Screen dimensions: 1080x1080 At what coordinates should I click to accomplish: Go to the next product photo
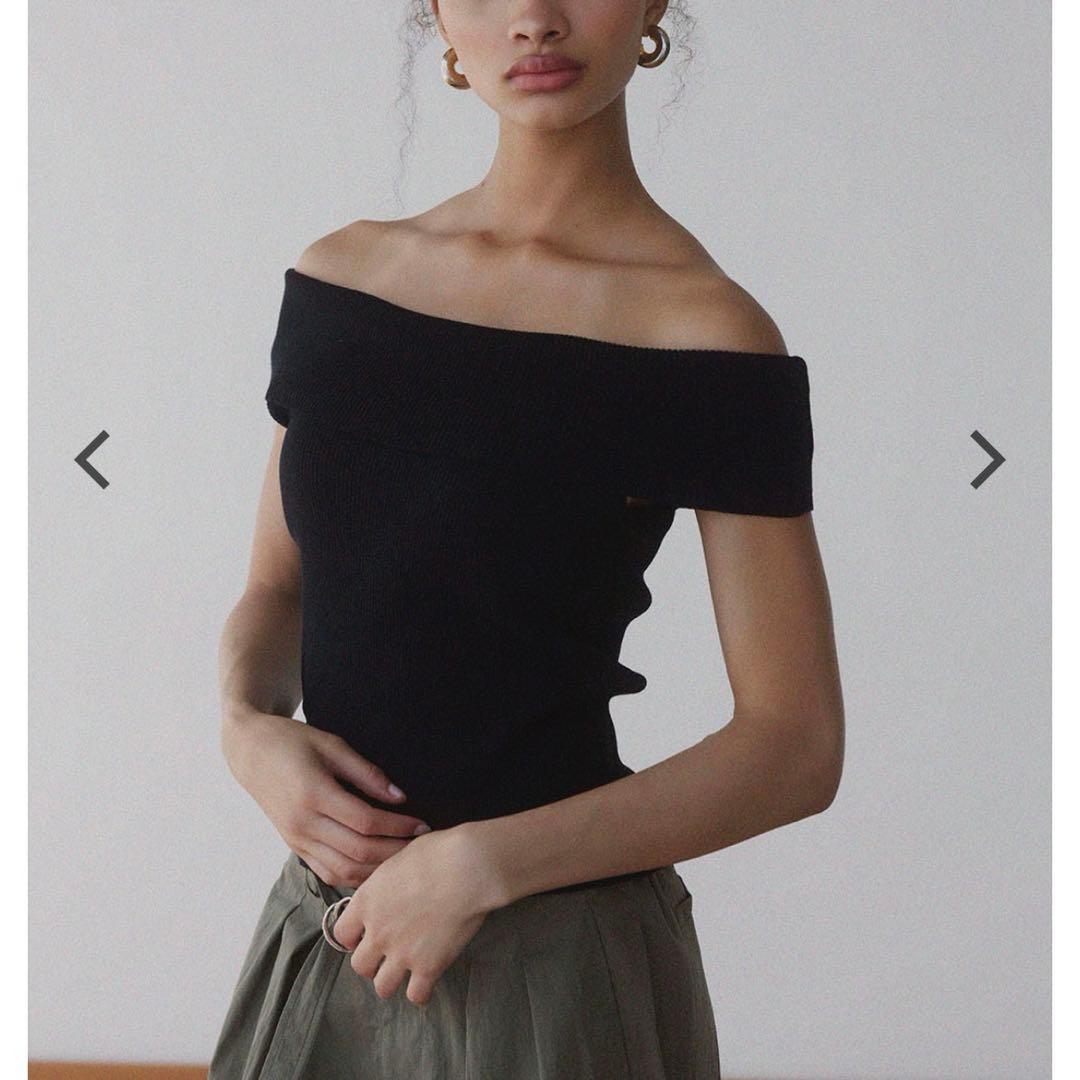coord(987,460)
